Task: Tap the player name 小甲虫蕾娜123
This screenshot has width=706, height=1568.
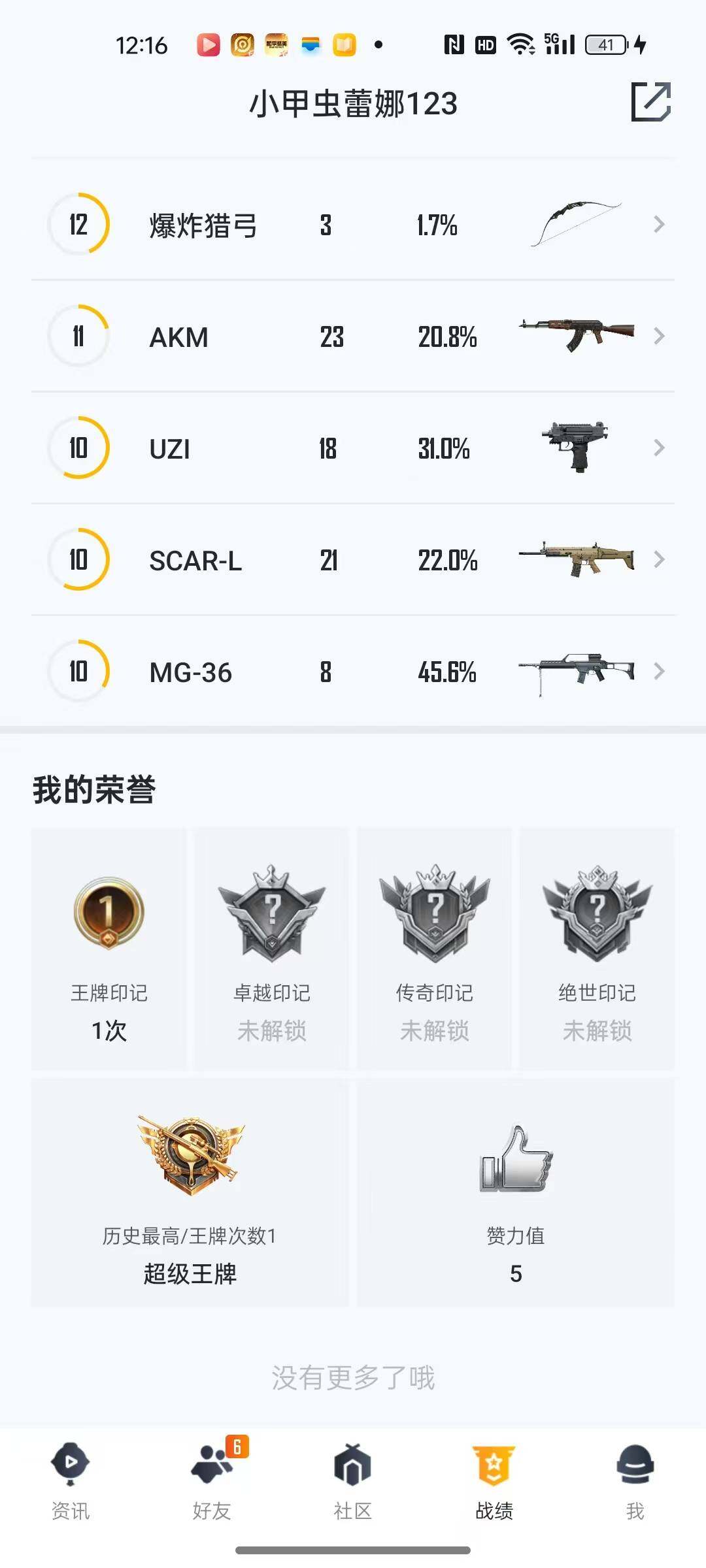Action: tap(353, 103)
